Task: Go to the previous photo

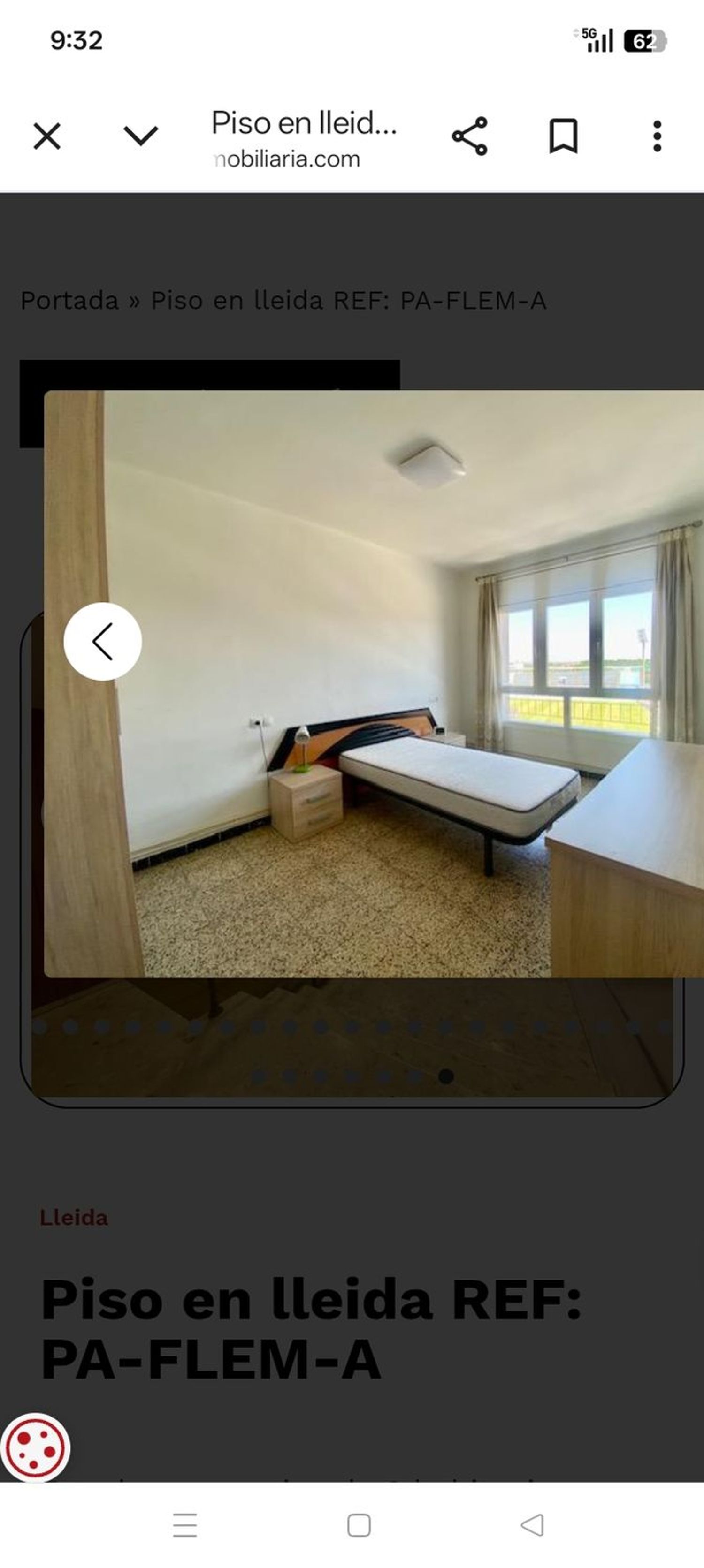Action: 103,642
